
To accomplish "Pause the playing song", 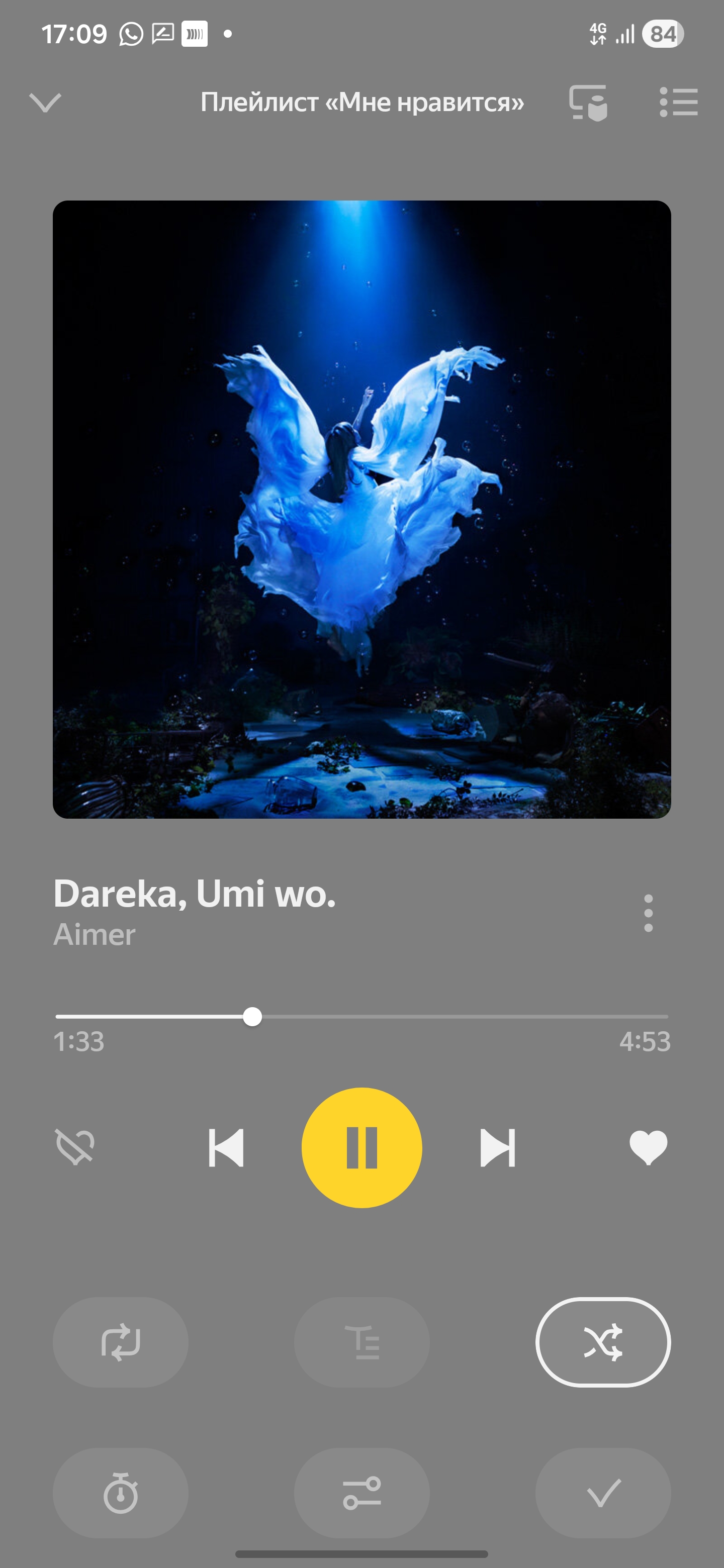I will (x=361, y=1147).
